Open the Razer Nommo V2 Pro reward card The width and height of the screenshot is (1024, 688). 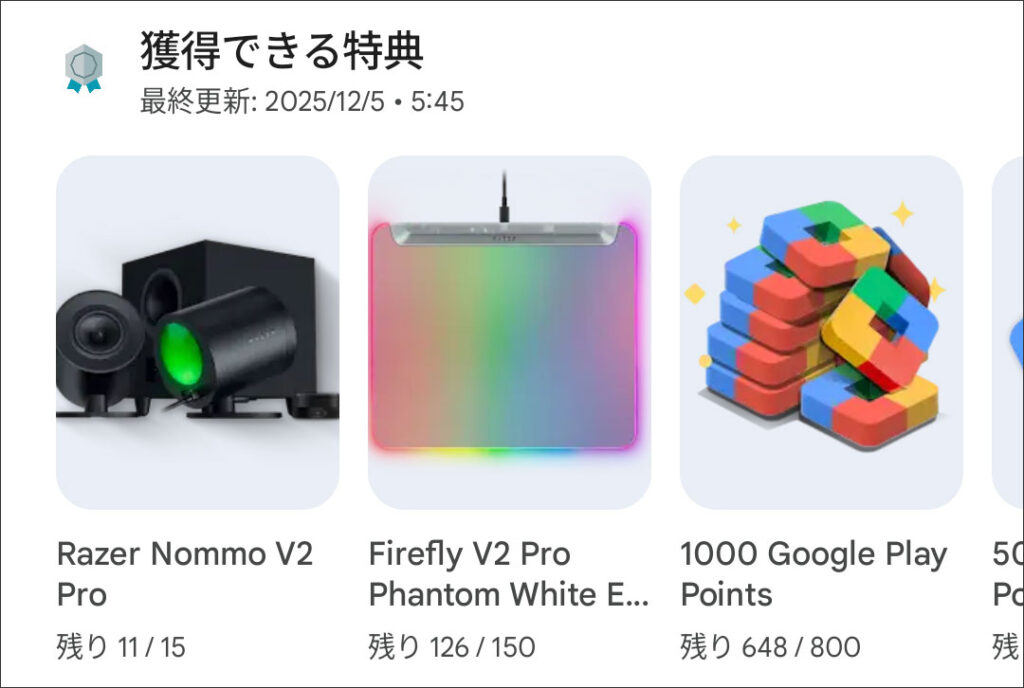197,333
